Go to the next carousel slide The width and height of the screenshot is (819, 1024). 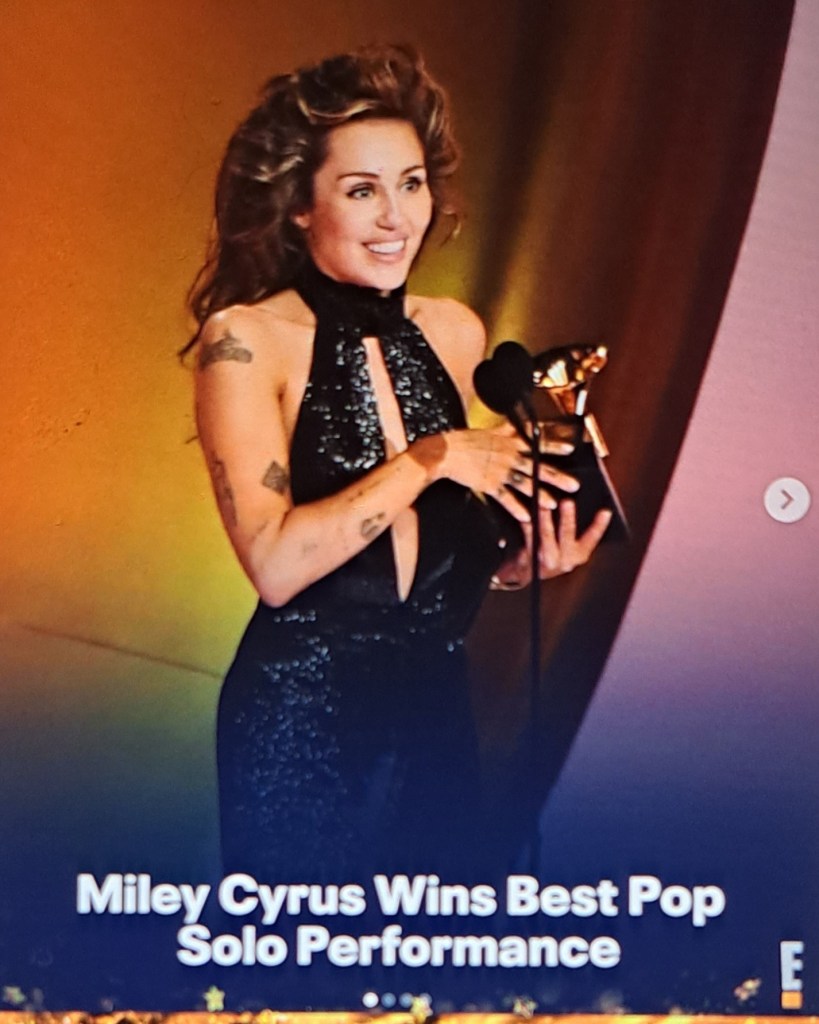click(x=786, y=499)
